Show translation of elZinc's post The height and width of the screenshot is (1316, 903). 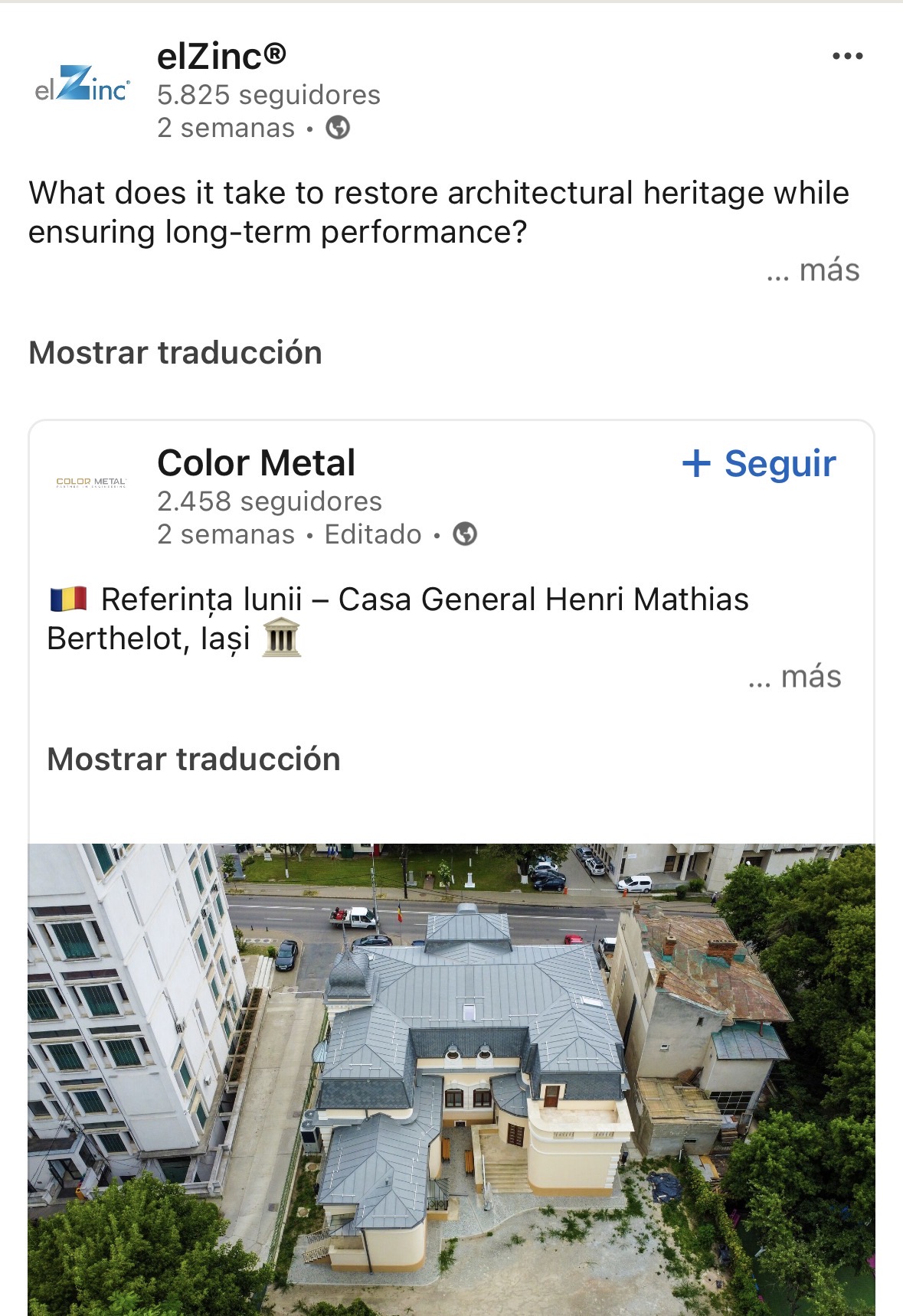tap(175, 353)
